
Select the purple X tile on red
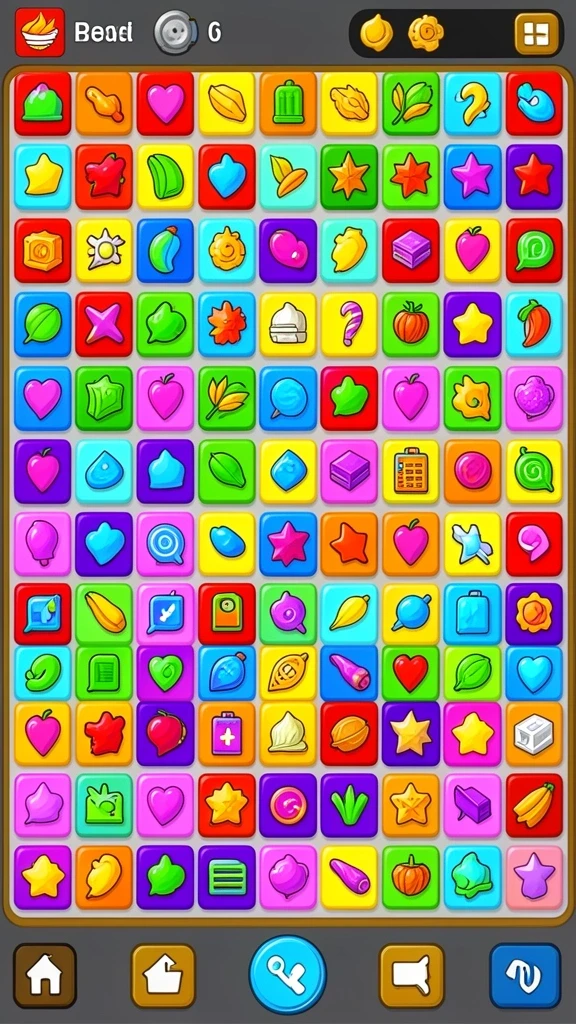104,324
